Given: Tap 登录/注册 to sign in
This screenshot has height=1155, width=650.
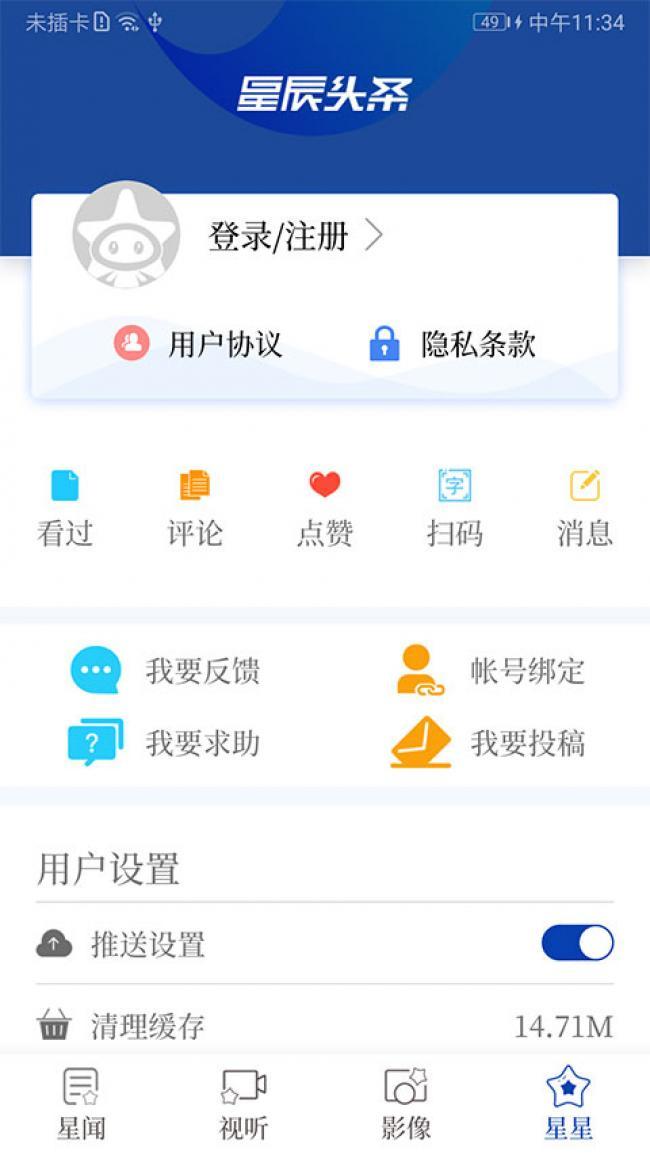Looking at the screenshot, I should pos(296,236).
